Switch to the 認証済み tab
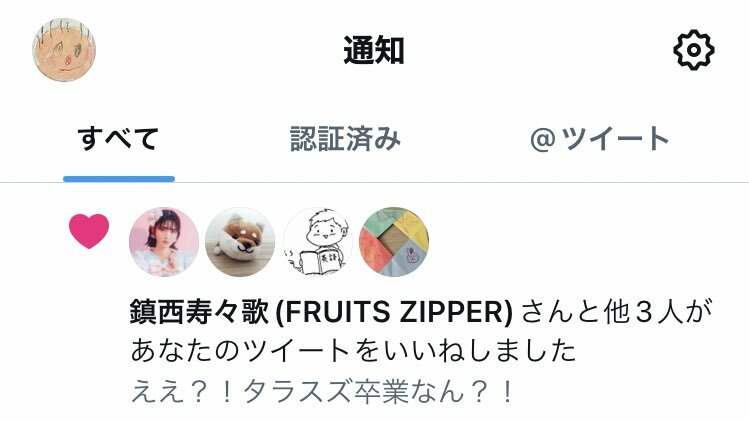Viewport: 749px width, 421px height. tap(345, 139)
